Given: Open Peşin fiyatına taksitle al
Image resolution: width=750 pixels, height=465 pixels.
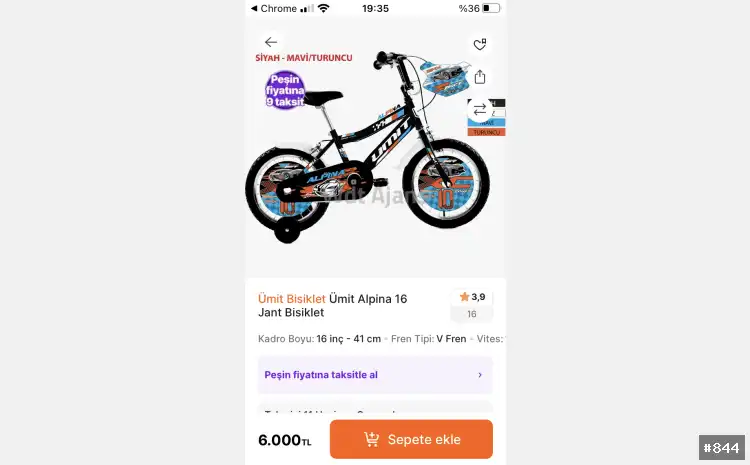Looking at the screenshot, I should [374, 375].
